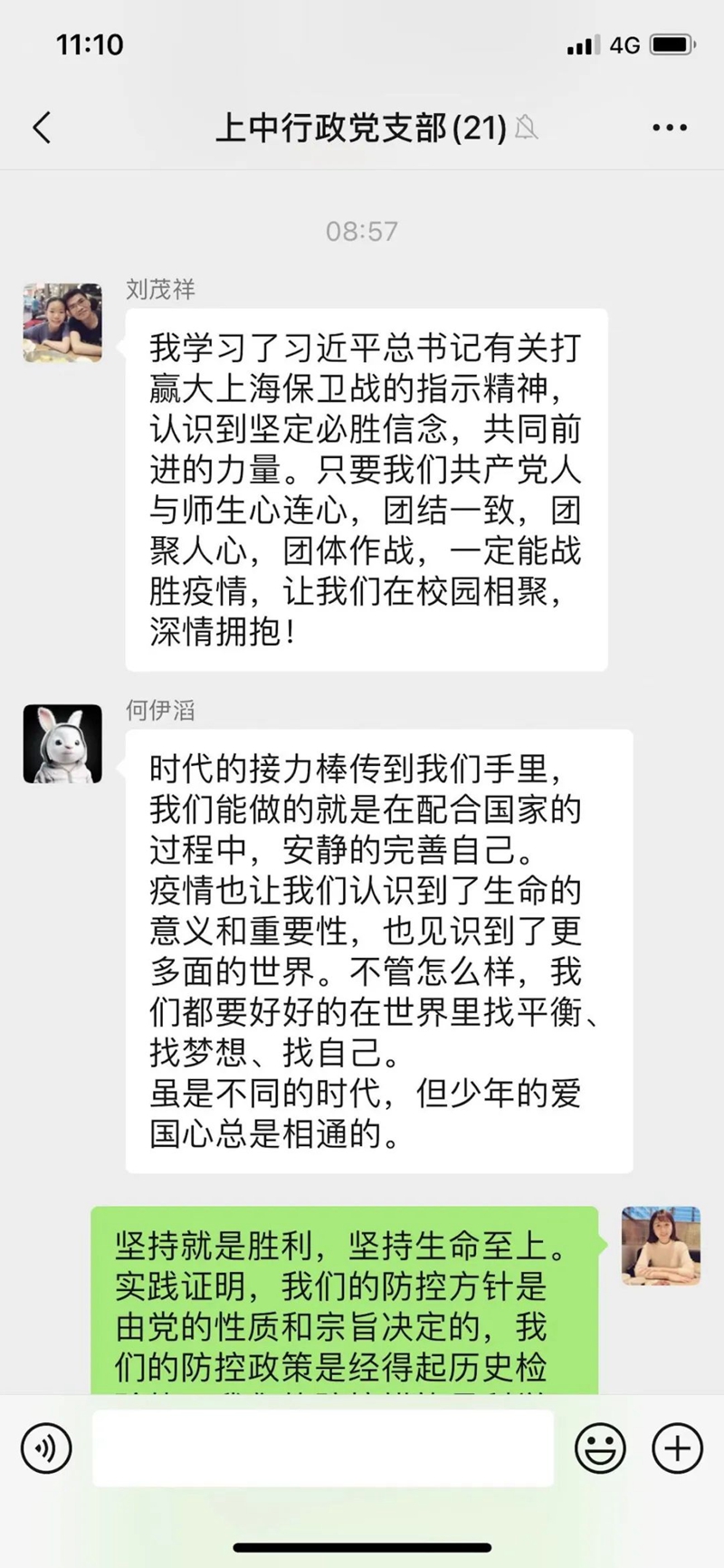Go back to the chat list
Image resolution: width=724 pixels, height=1568 pixels.
42,128
